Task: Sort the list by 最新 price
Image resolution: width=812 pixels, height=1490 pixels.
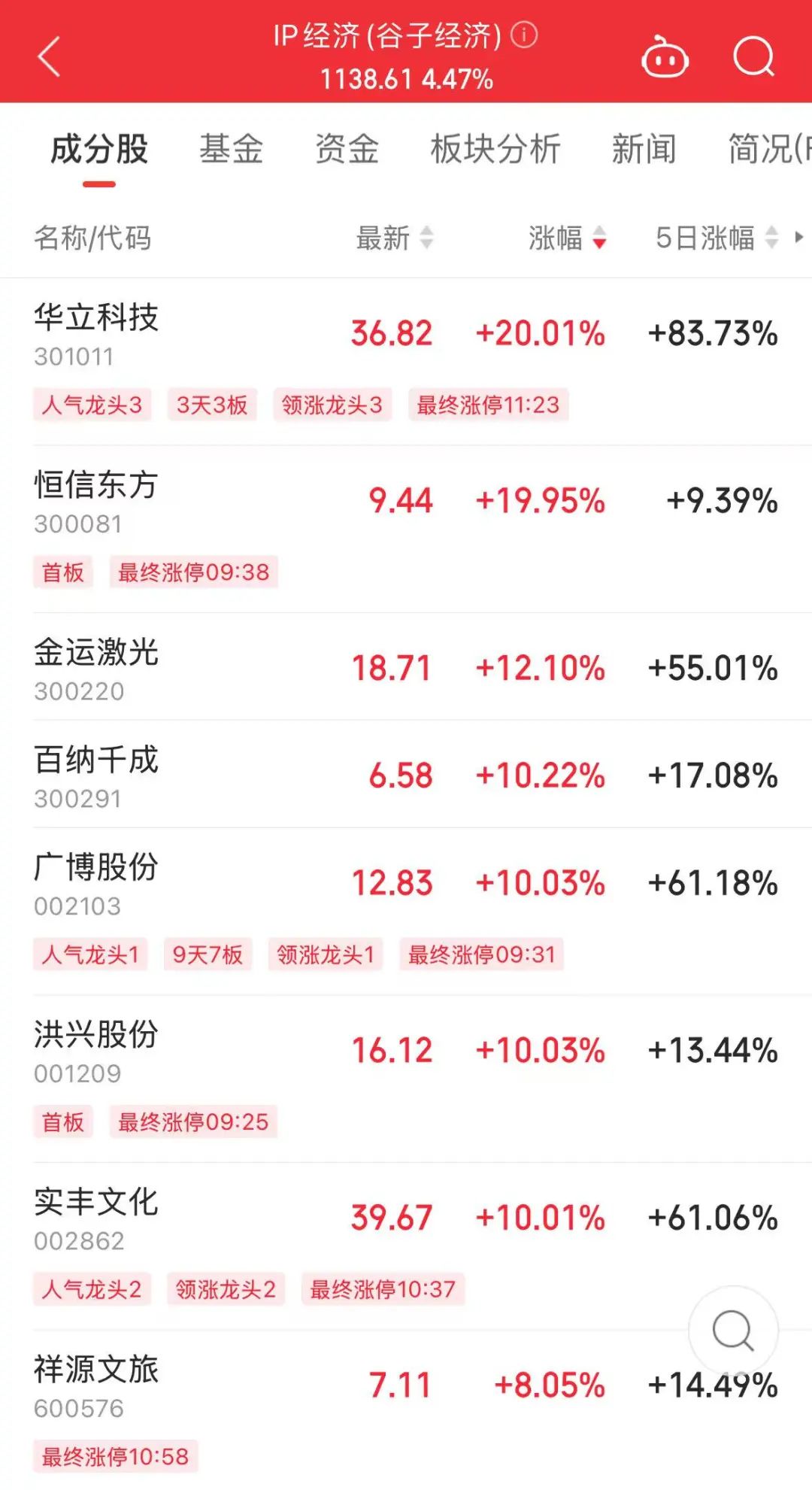Action: 395,238
